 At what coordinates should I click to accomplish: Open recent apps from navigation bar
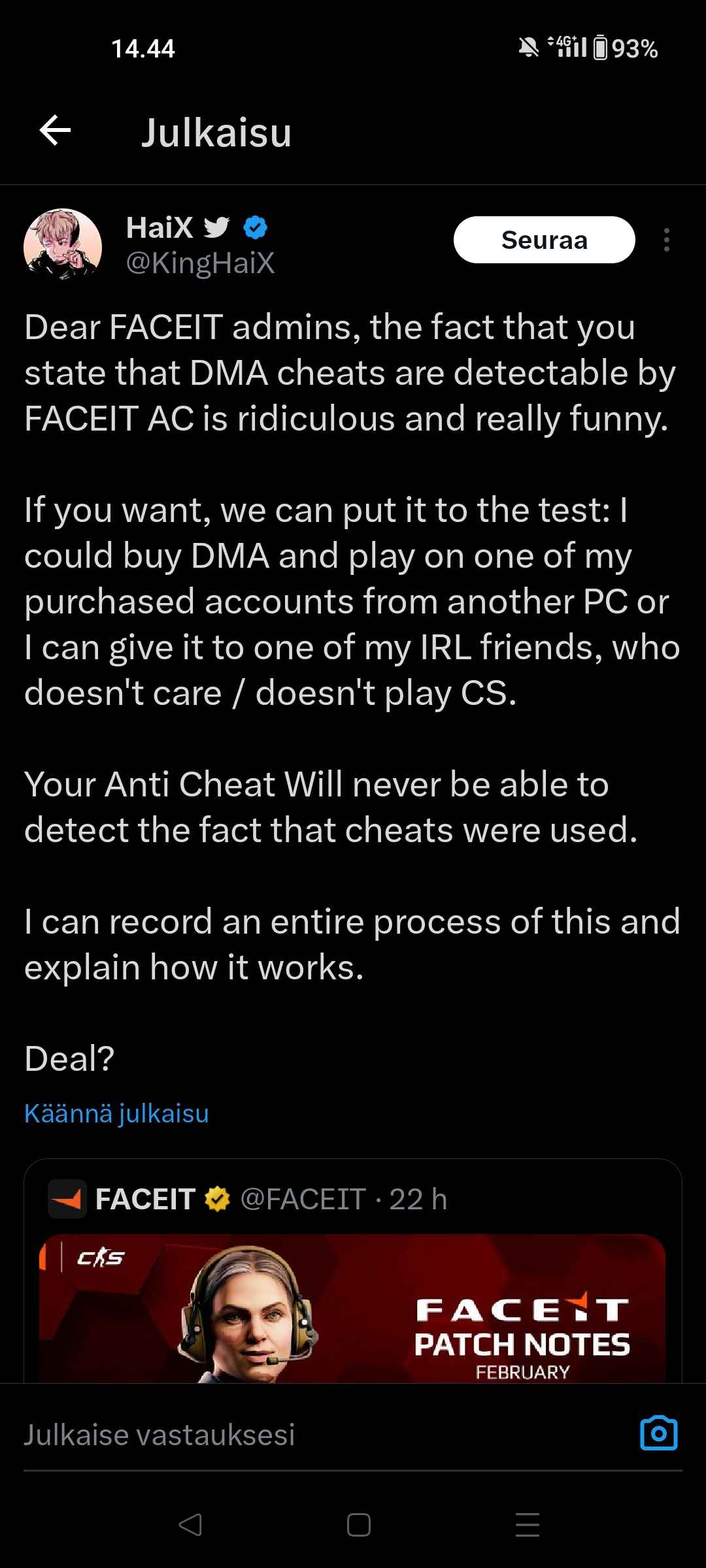tap(527, 1525)
